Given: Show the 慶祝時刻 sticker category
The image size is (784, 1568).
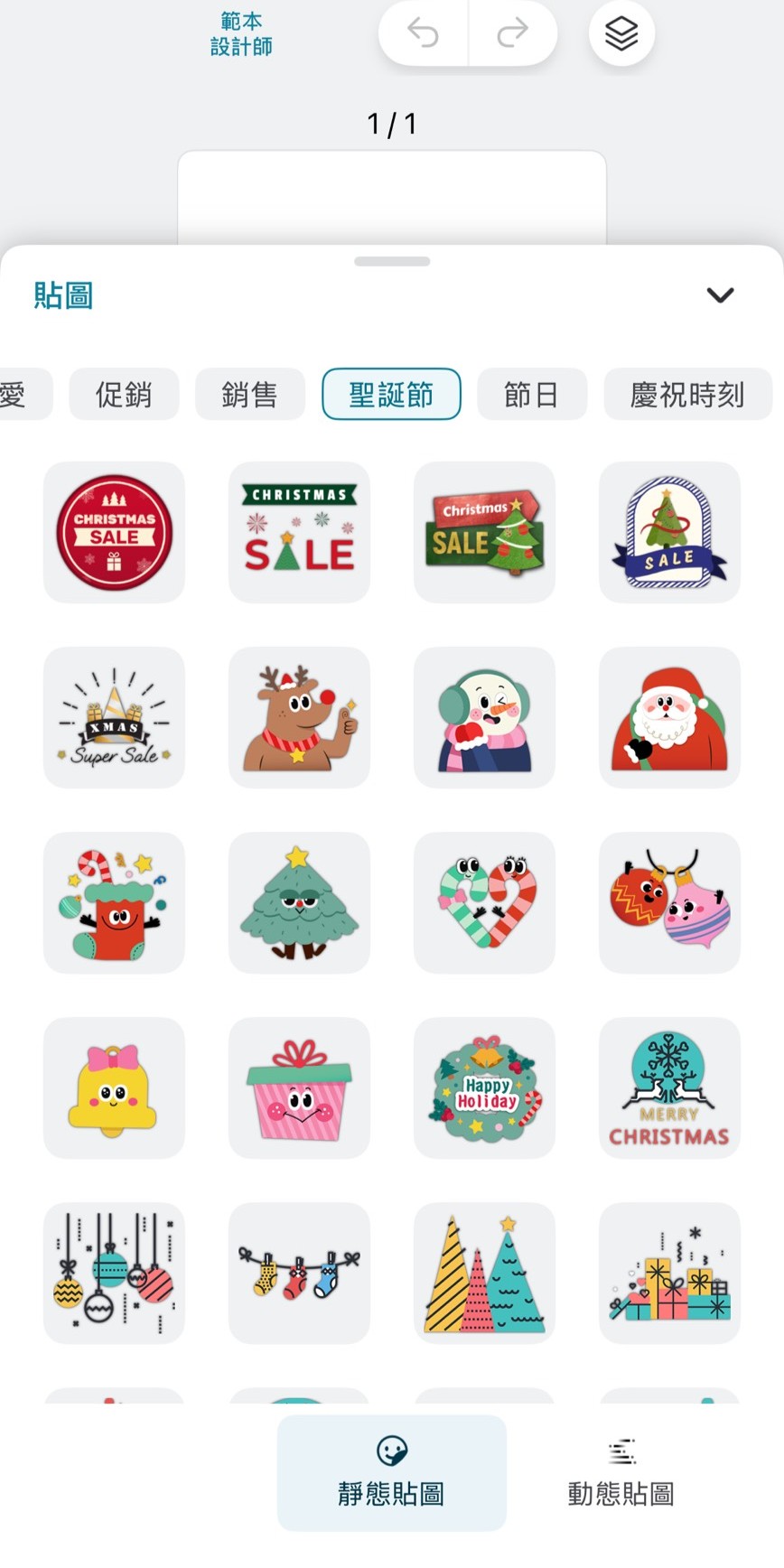Looking at the screenshot, I should pos(687,395).
